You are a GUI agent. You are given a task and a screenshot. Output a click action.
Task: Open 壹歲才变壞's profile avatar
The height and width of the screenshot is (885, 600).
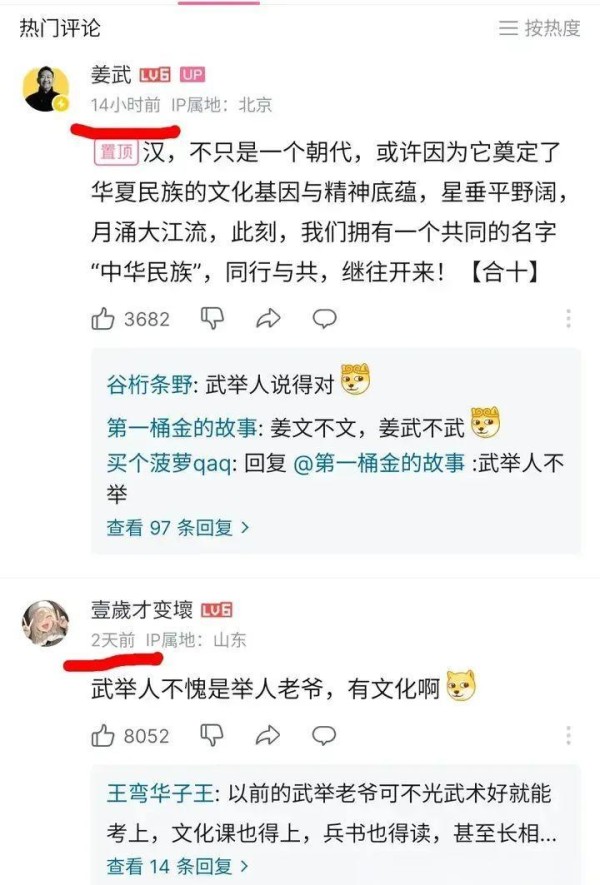pyautogui.click(x=46, y=624)
